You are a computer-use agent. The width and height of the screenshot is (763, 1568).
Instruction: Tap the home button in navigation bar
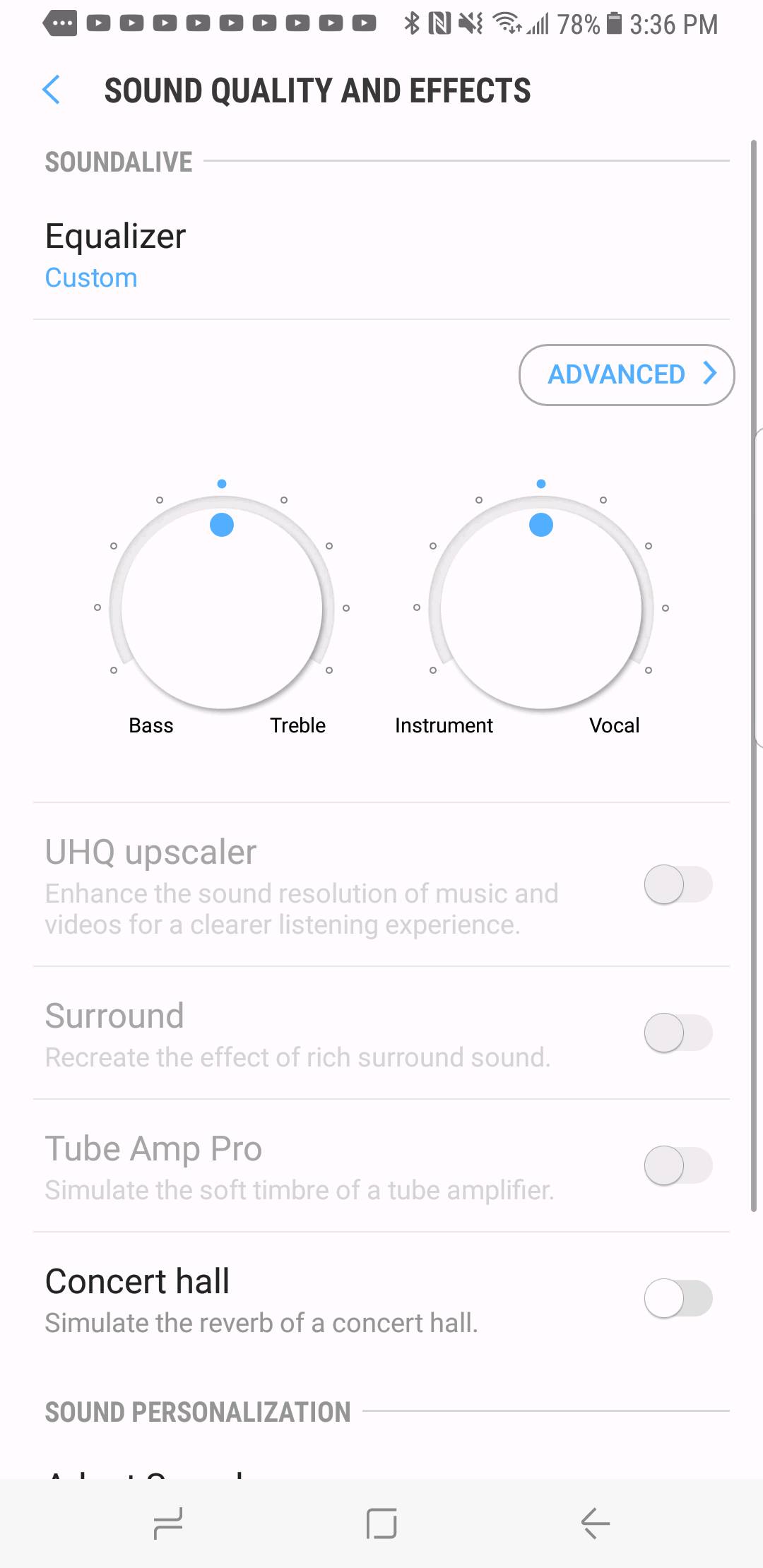coord(381,1524)
